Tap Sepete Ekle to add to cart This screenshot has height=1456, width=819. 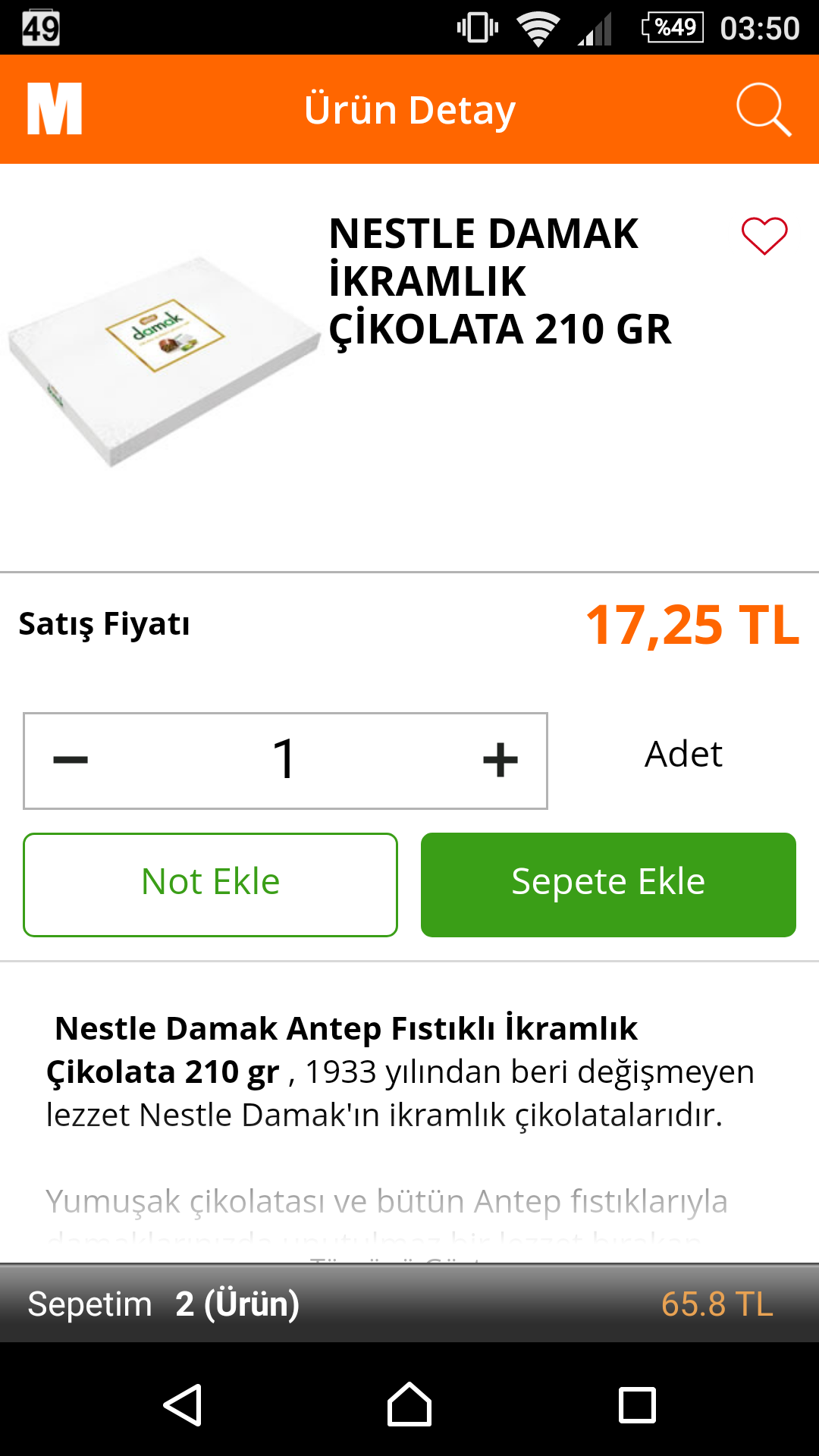pyautogui.click(x=608, y=884)
